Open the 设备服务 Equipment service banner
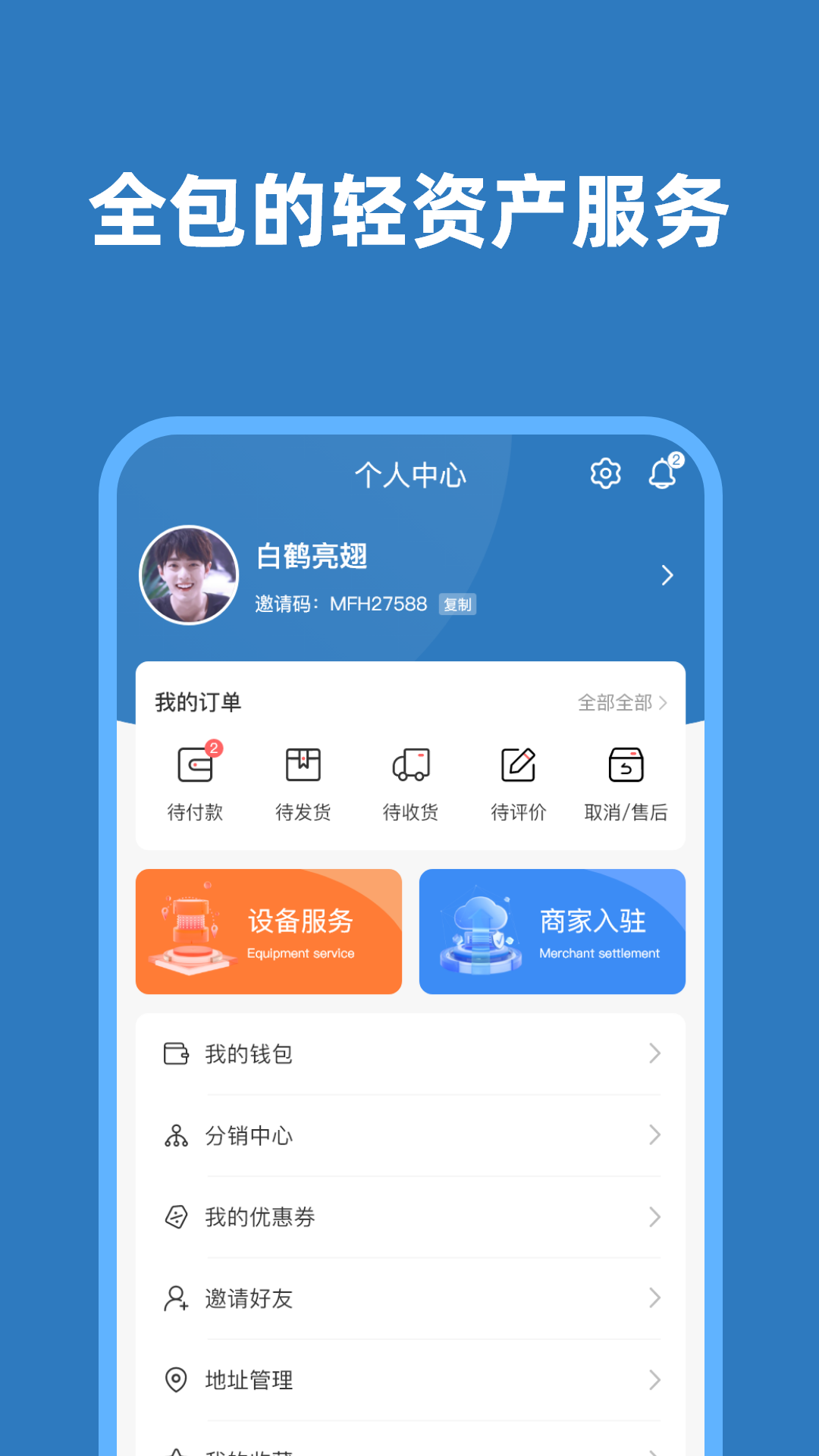Image resolution: width=819 pixels, height=1456 pixels. tap(268, 931)
